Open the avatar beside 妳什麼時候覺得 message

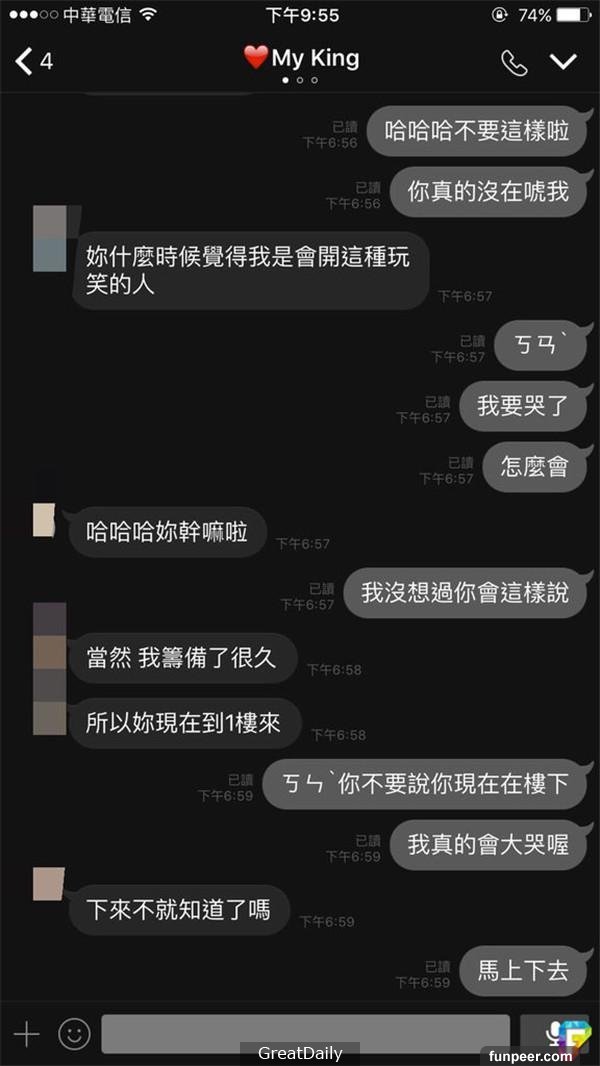[50, 238]
